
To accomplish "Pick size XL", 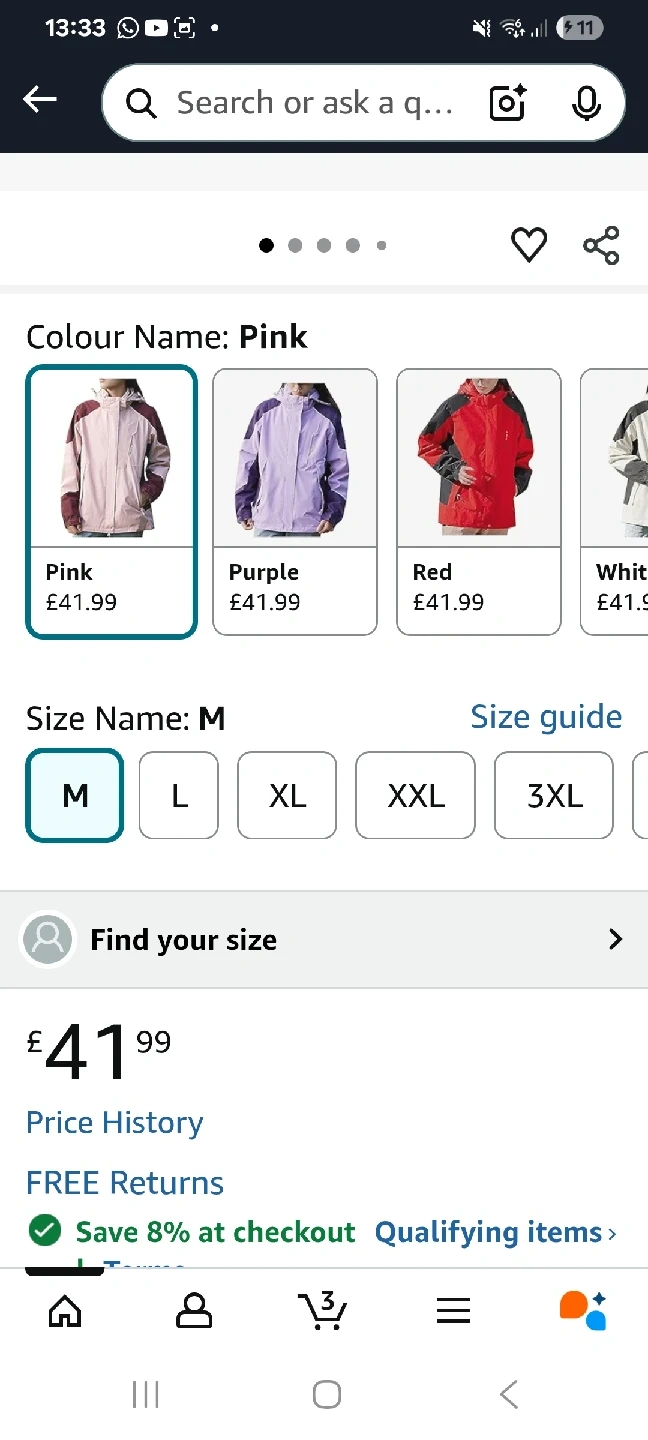I will pyautogui.click(x=287, y=796).
